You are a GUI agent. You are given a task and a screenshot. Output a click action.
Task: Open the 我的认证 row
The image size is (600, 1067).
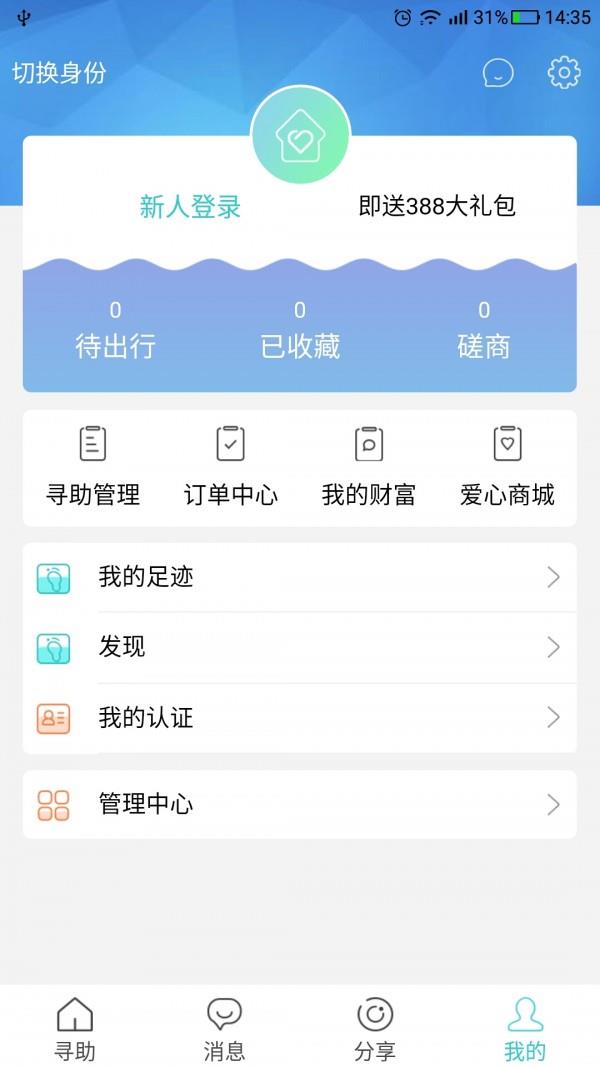coord(300,718)
